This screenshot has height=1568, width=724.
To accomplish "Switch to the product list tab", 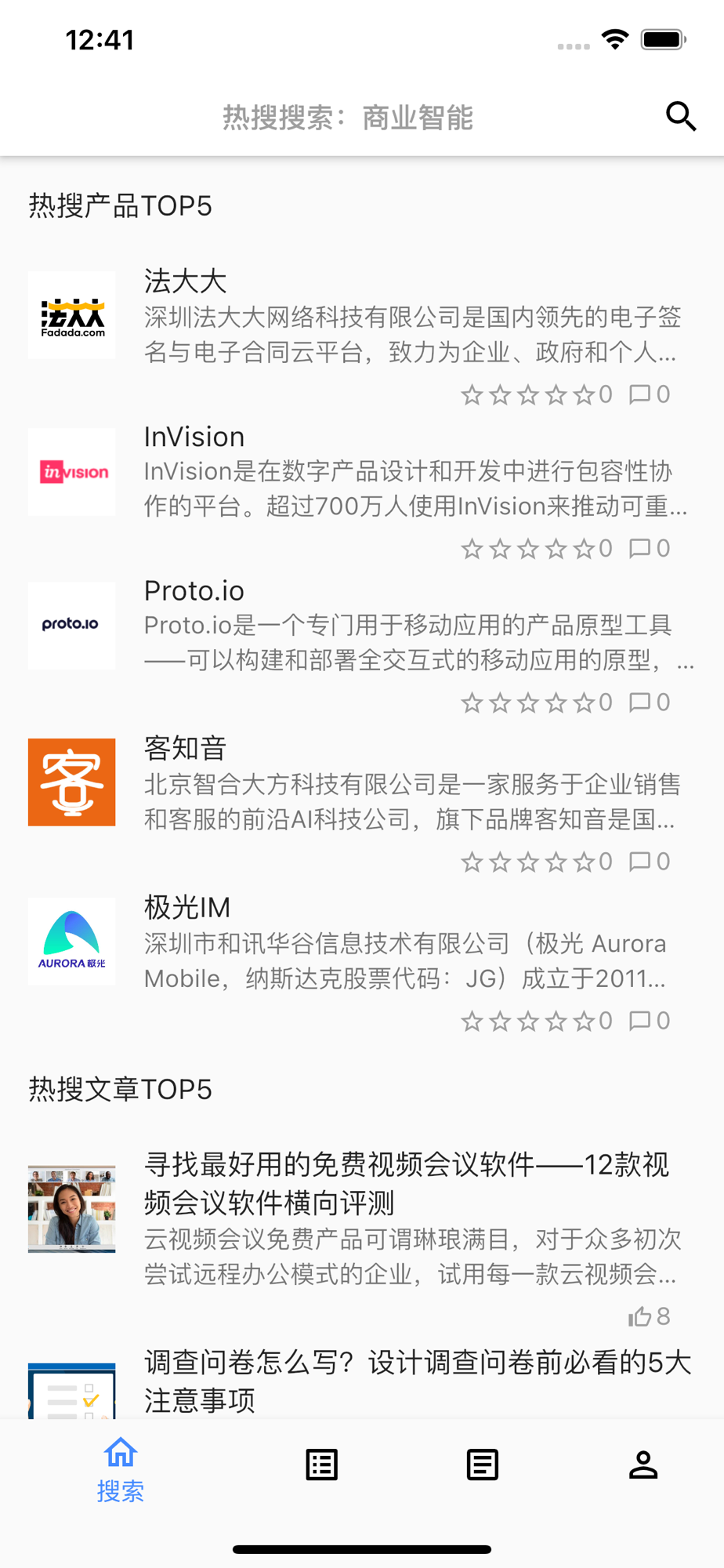I will point(321,1465).
